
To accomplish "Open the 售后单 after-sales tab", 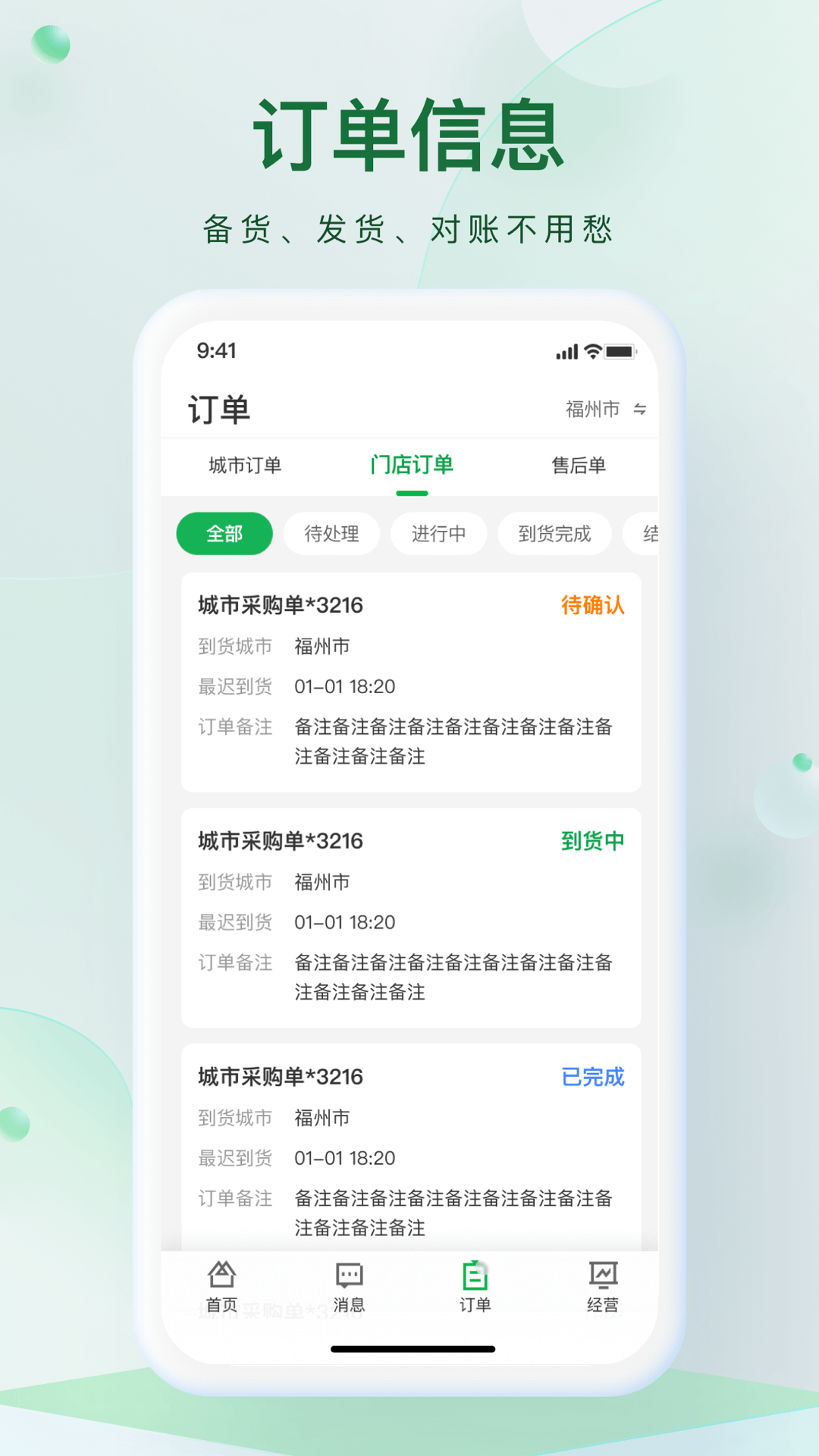I will [x=578, y=466].
